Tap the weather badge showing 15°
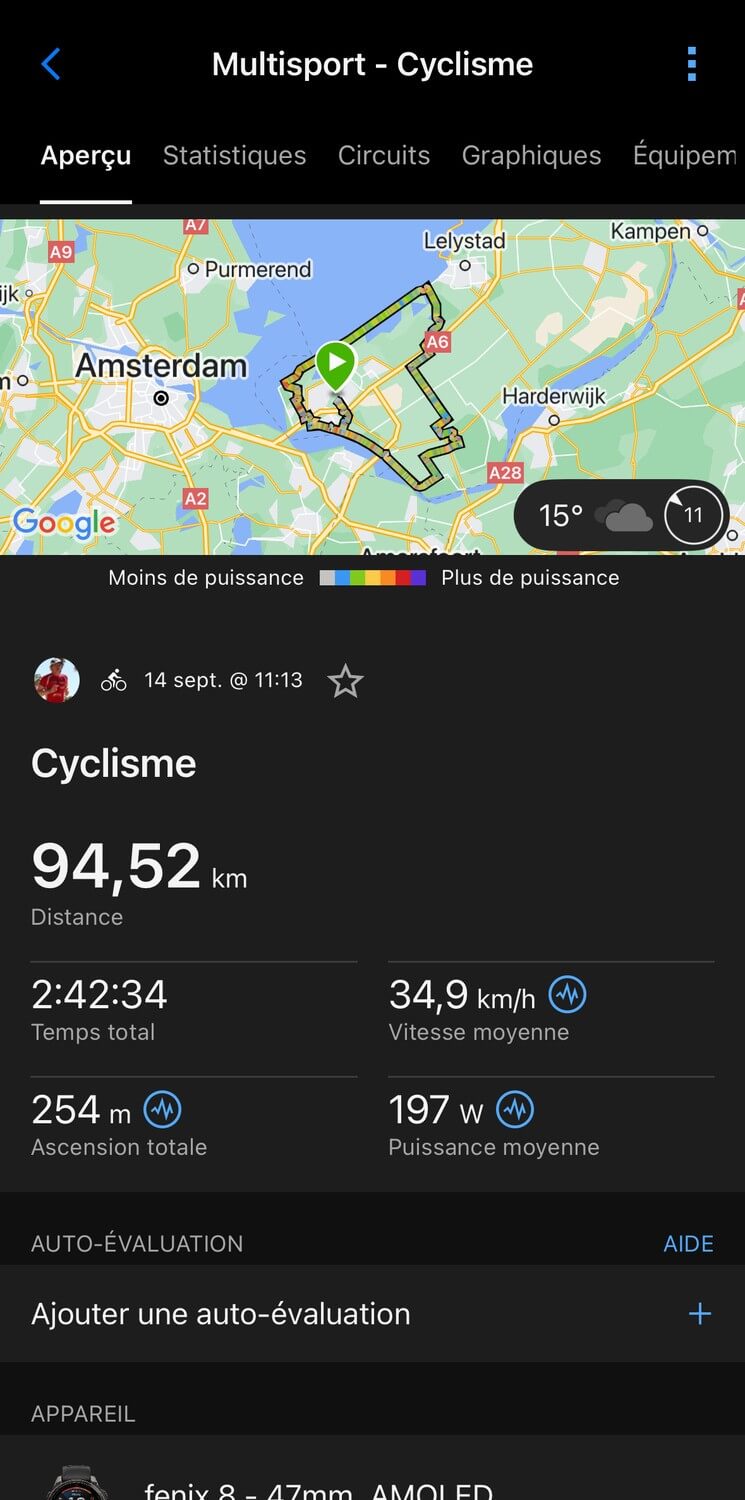 pyautogui.click(x=621, y=515)
